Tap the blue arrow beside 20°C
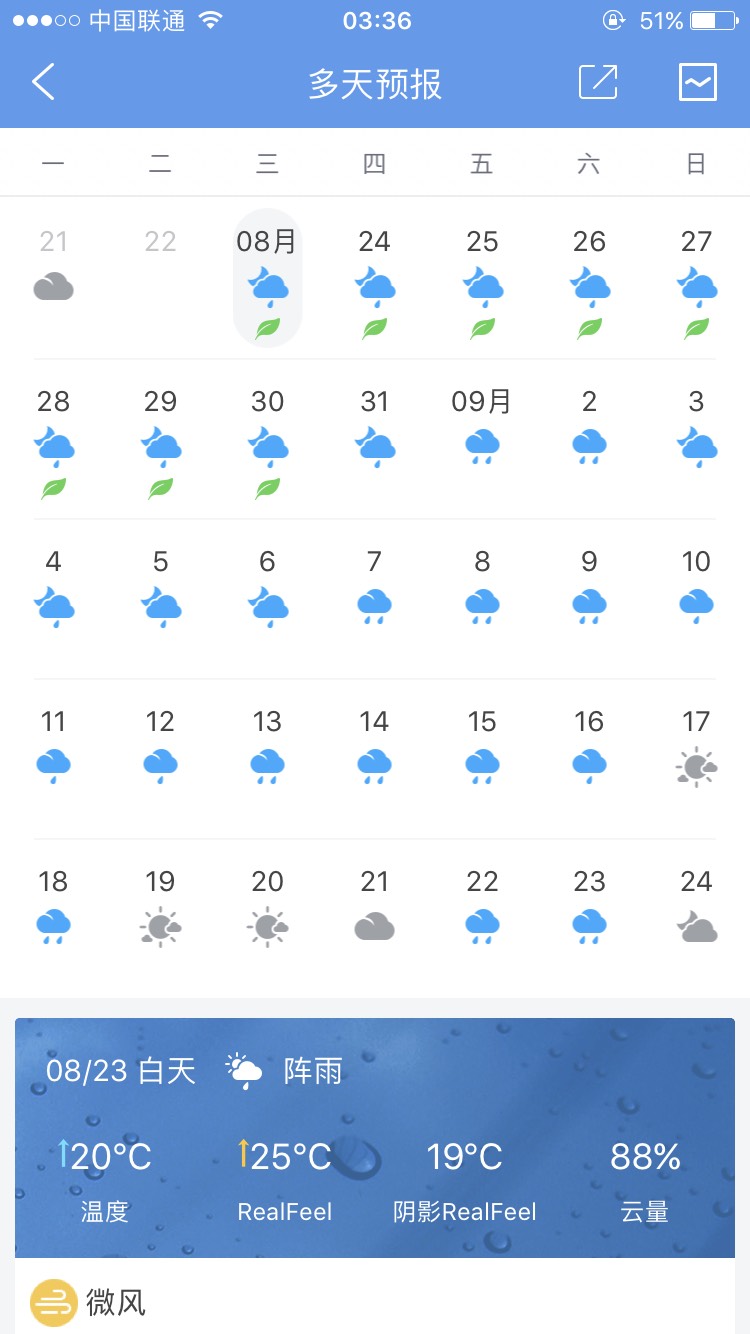750x1334 pixels. coord(64,1152)
